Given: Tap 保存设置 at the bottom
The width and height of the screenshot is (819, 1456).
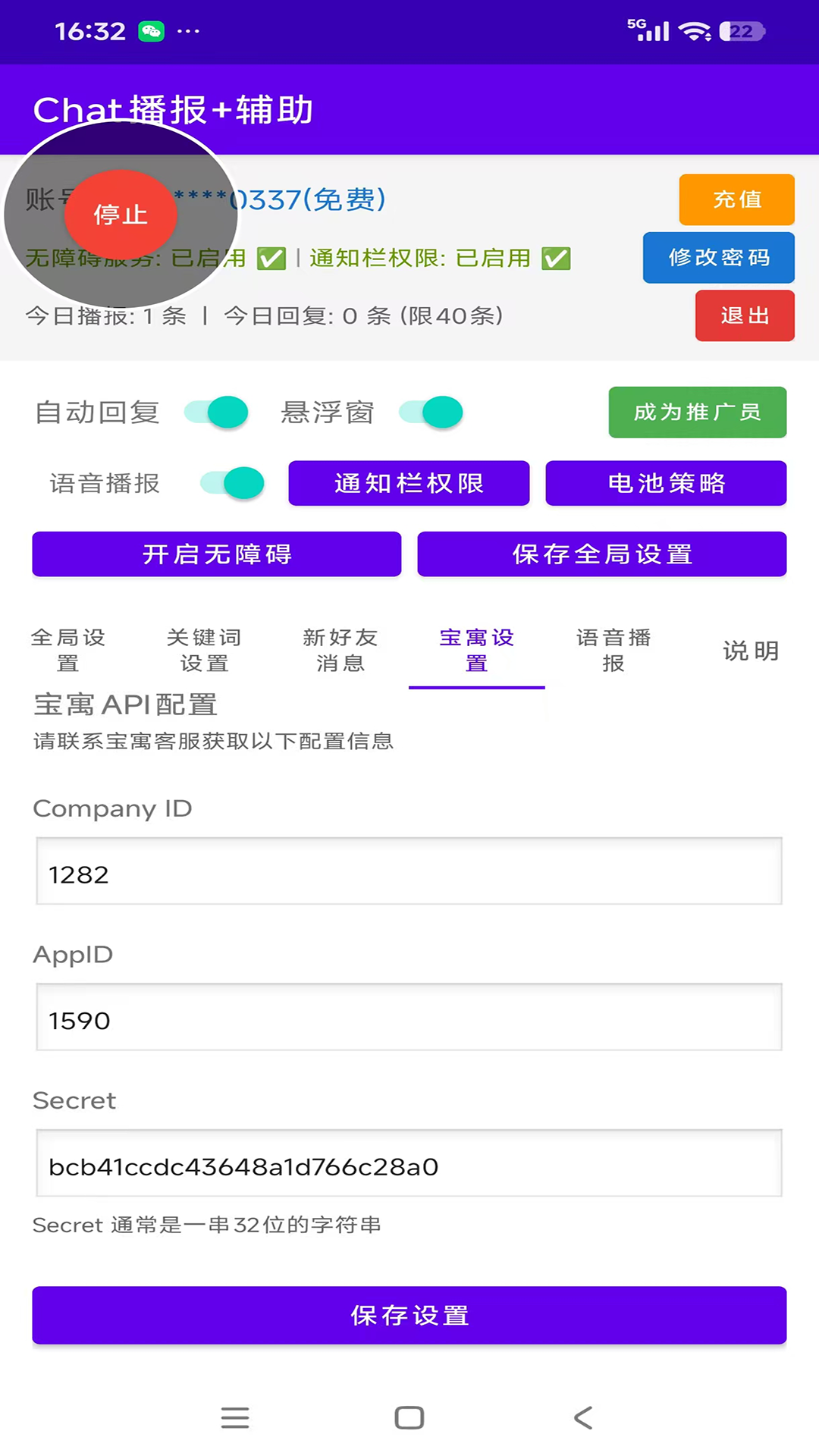Looking at the screenshot, I should tap(409, 1316).
